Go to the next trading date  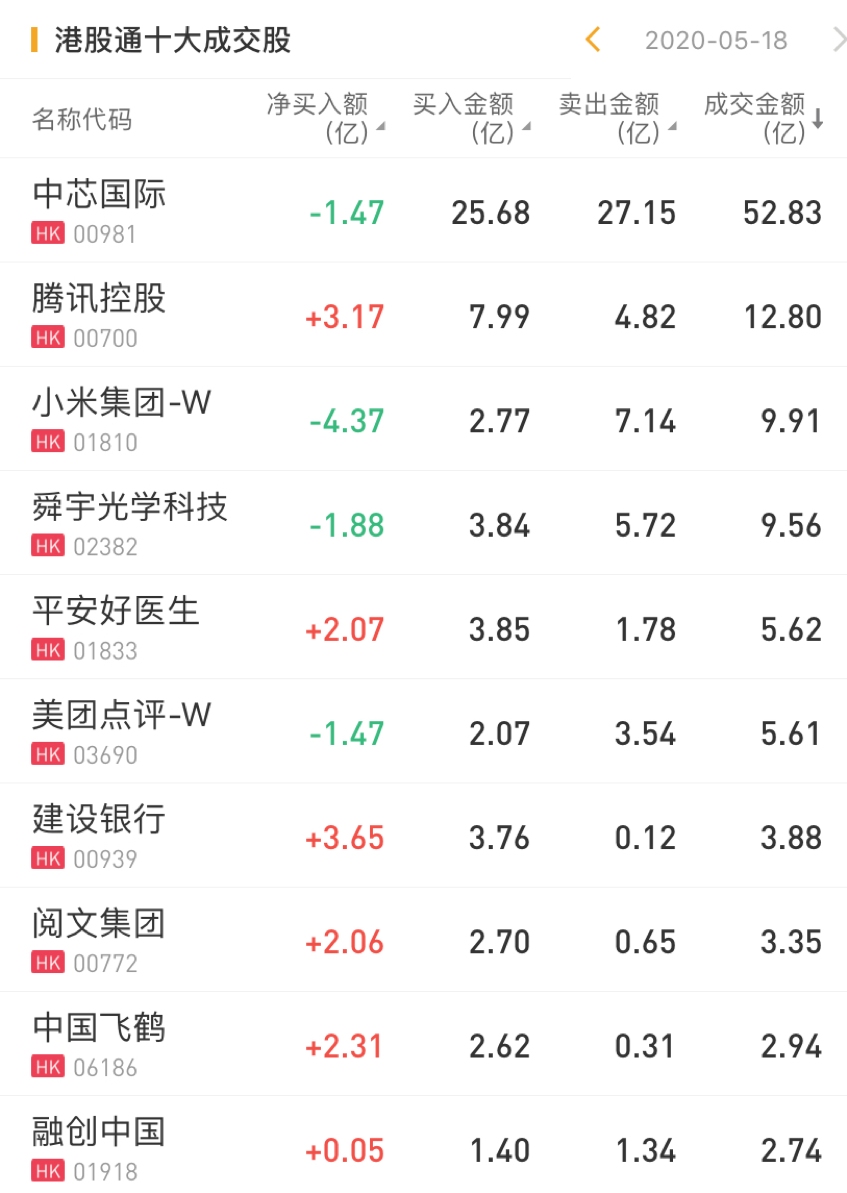pos(838,40)
